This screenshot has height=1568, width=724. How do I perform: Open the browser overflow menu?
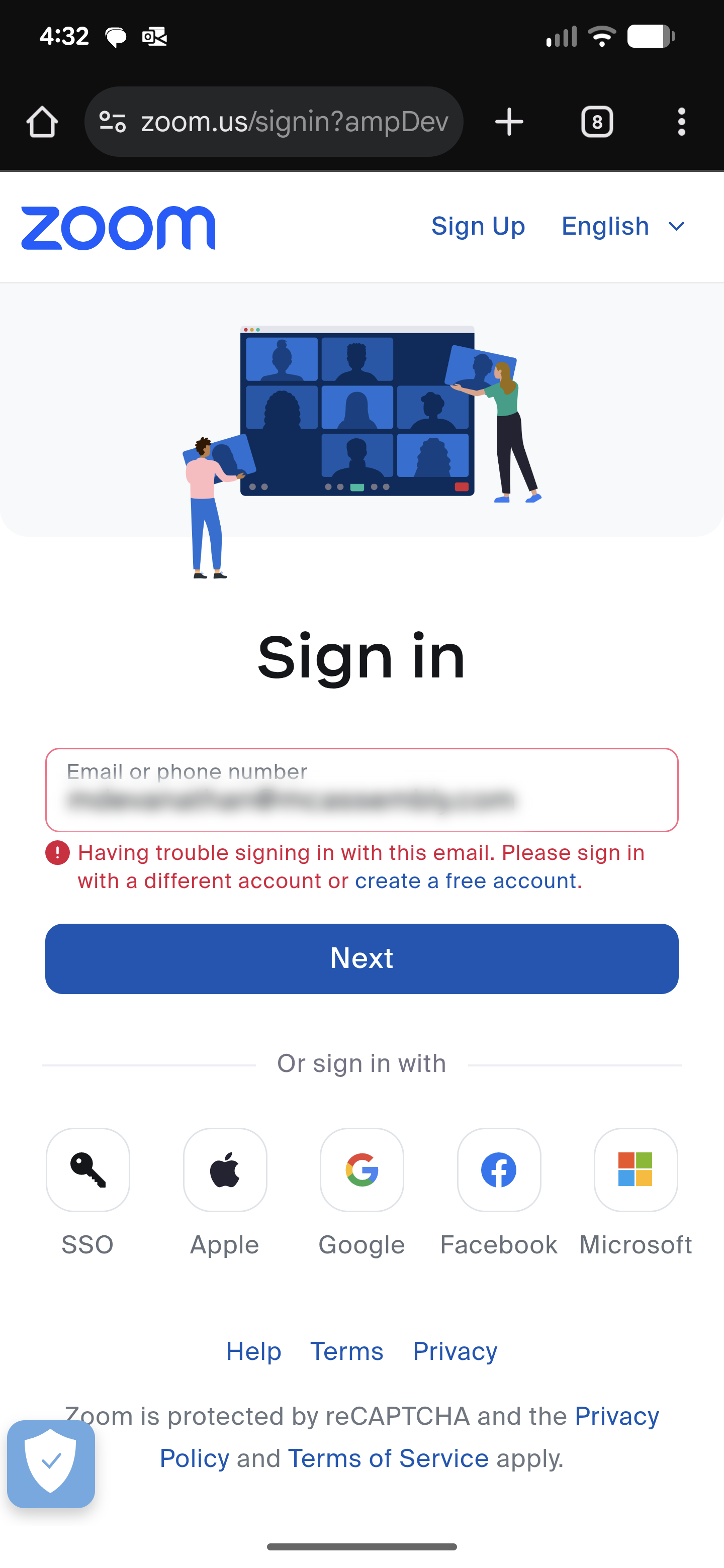pyautogui.click(x=681, y=122)
